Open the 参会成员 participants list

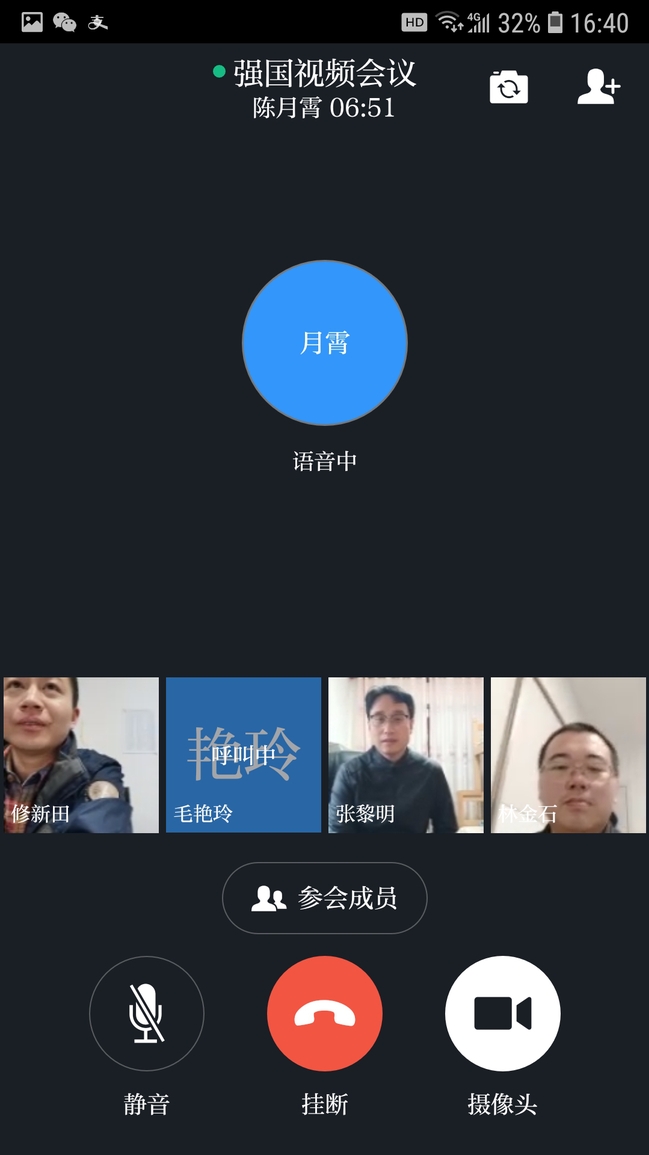[324, 898]
